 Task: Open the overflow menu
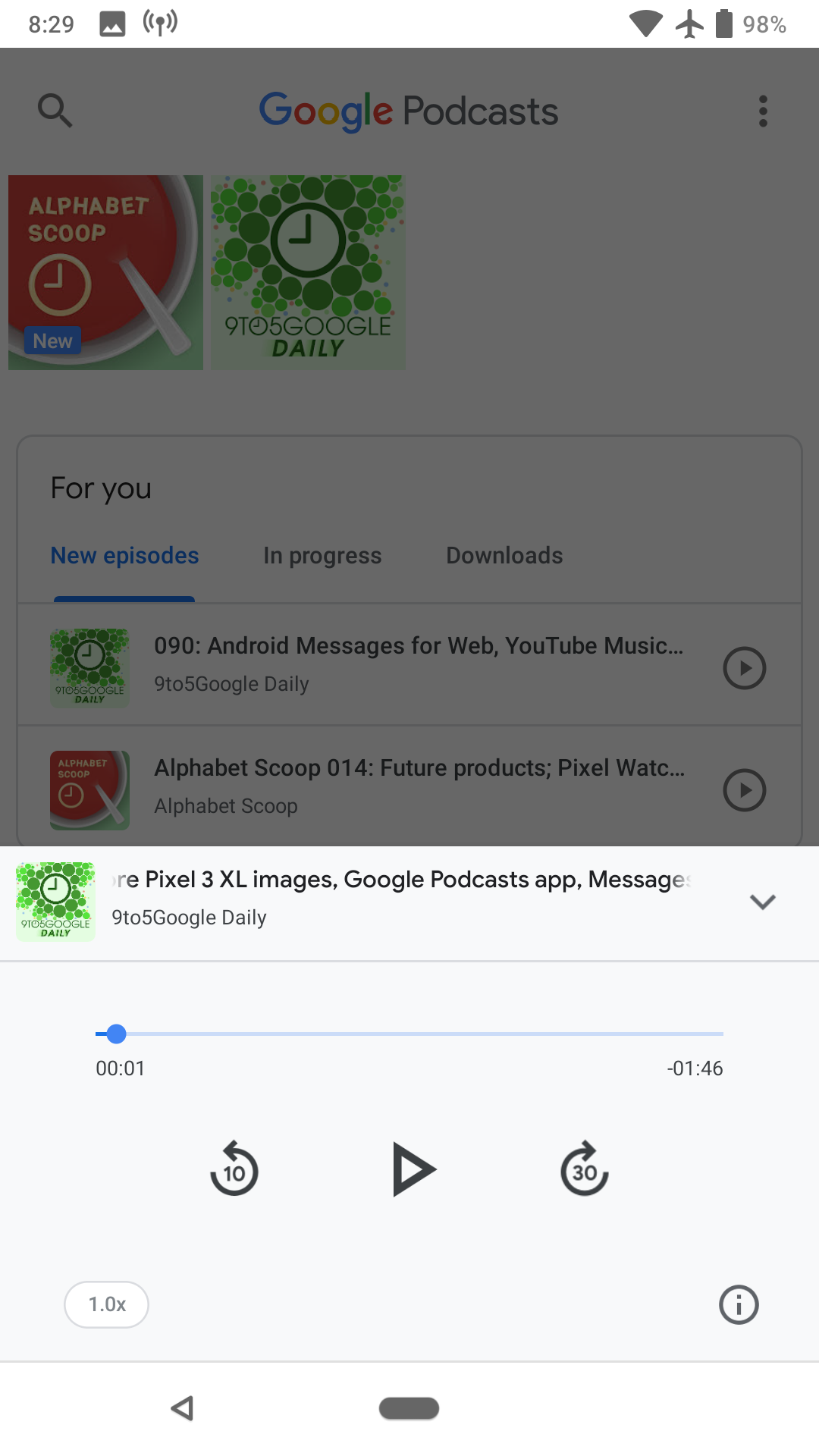763,111
